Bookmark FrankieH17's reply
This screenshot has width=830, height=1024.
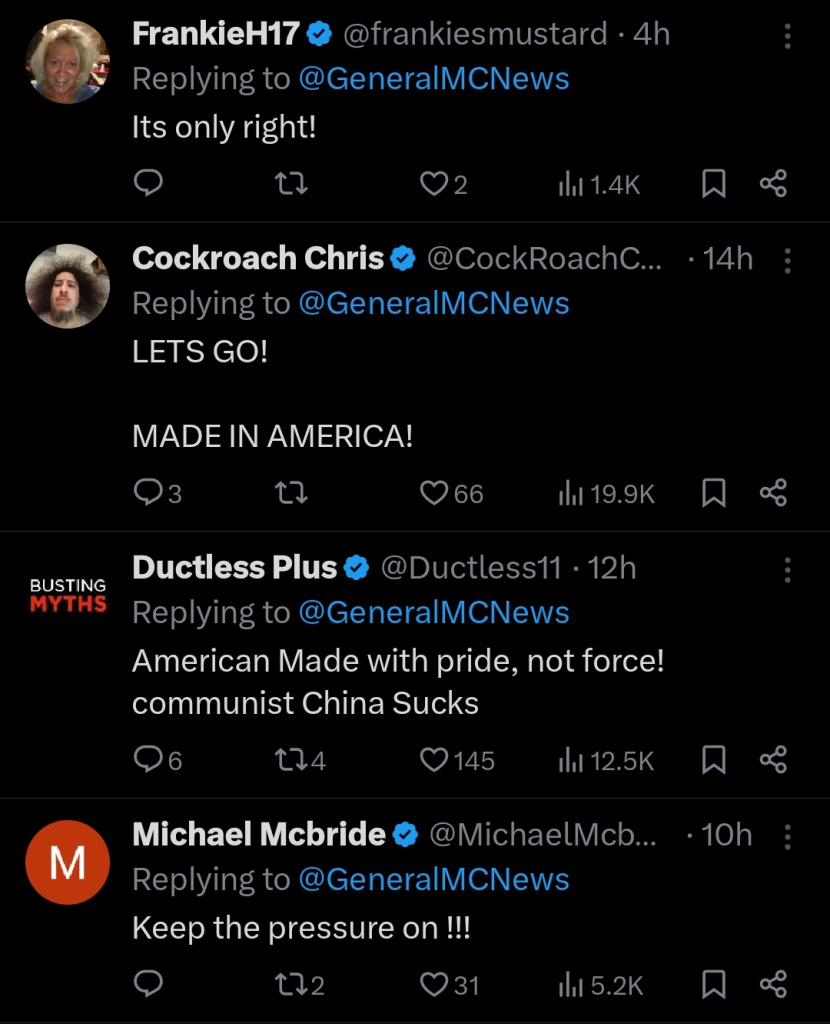coord(713,184)
